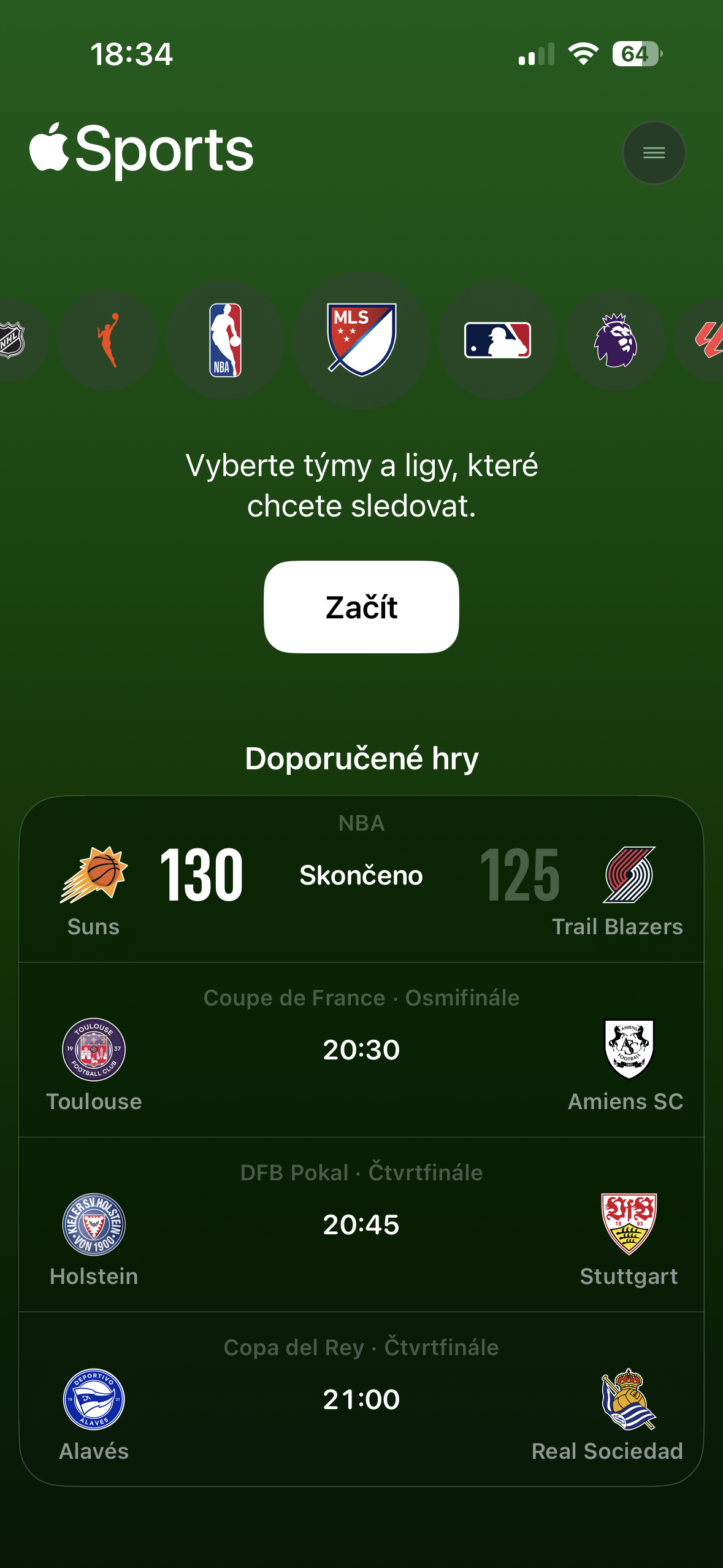Open the Suns vs Trail Blazers game
Viewport: 723px width, 1568px height.
pos(361,880)
